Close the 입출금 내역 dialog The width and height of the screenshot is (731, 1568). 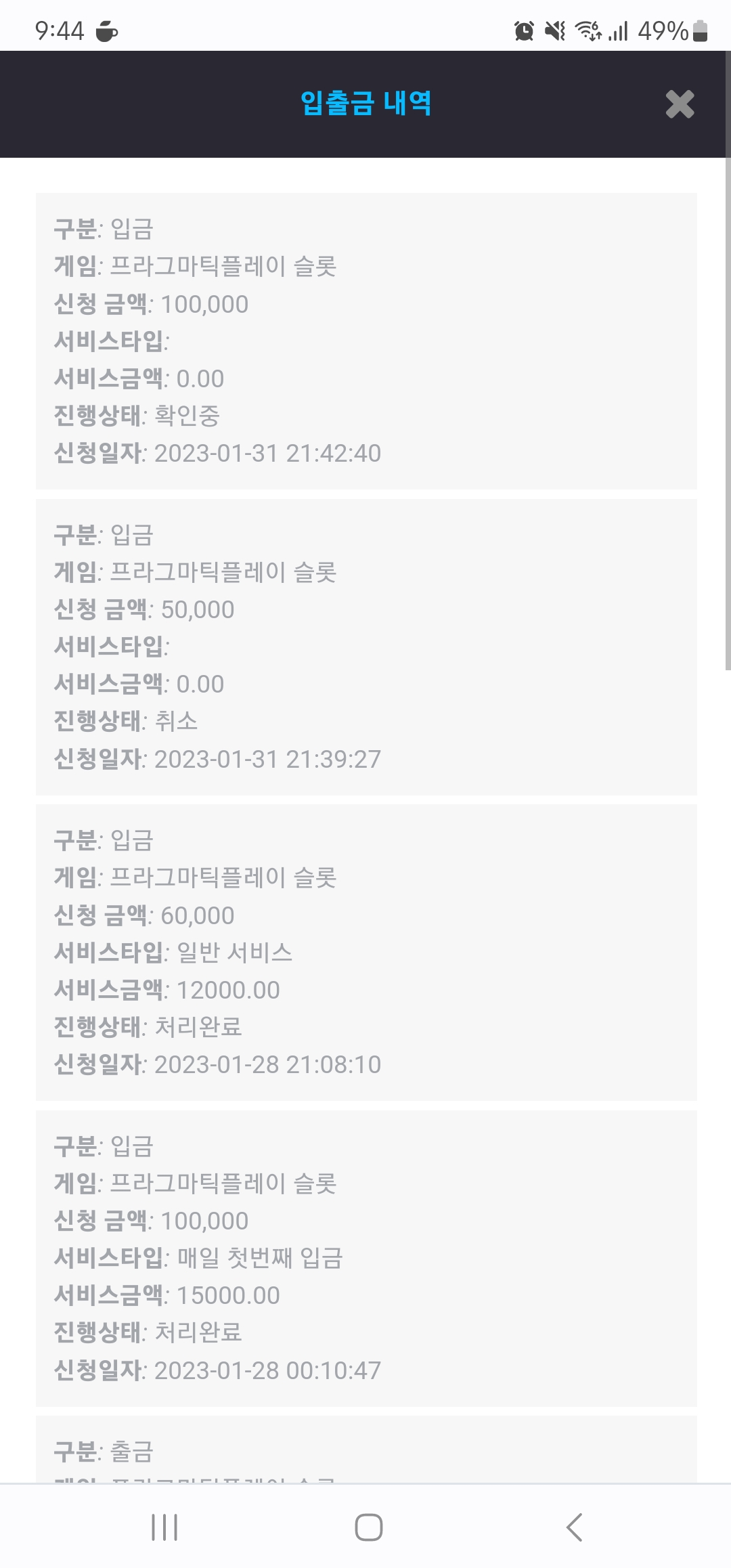680,104
